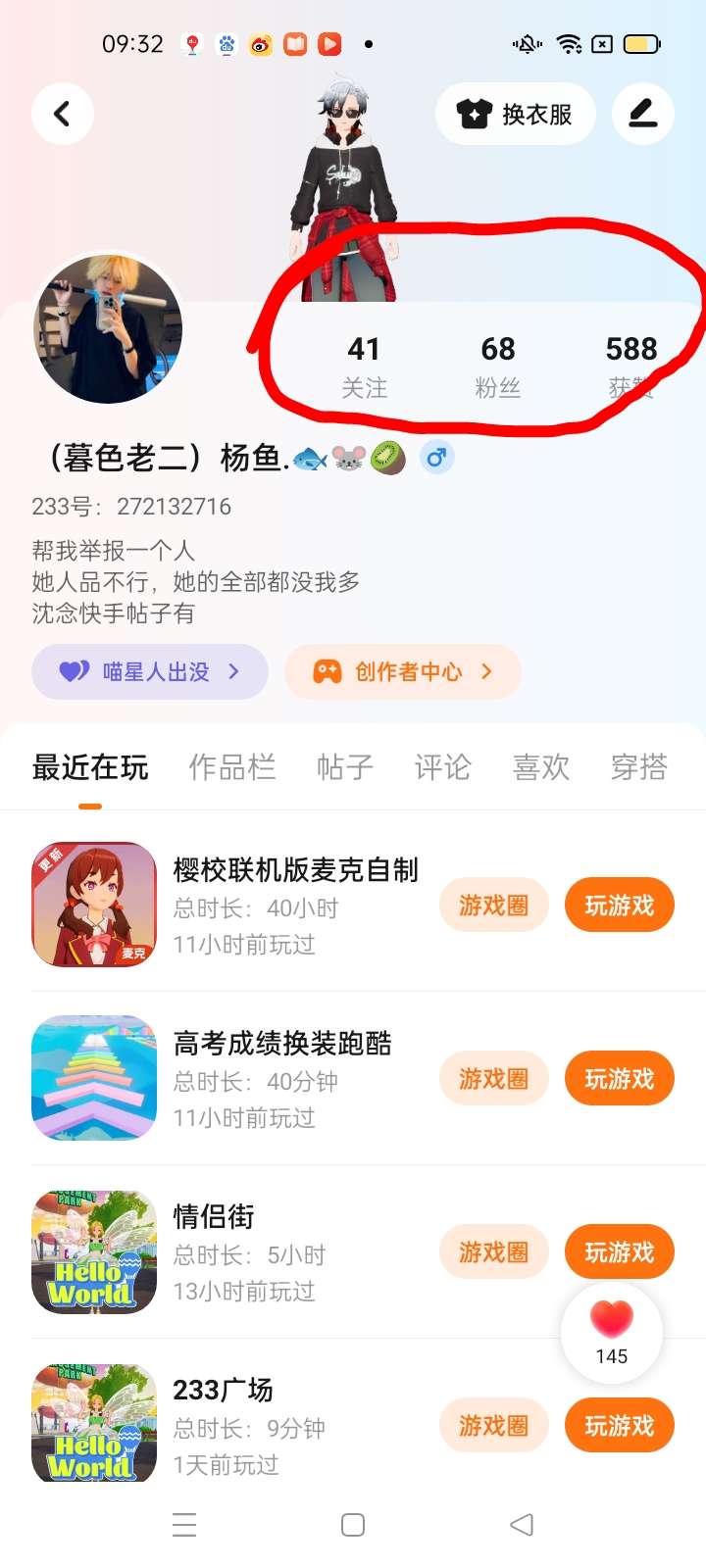Switch to the 喜欢 tab
This screenshot has height=1568, width=706.
pyautogui.click(x=541, y=766)
